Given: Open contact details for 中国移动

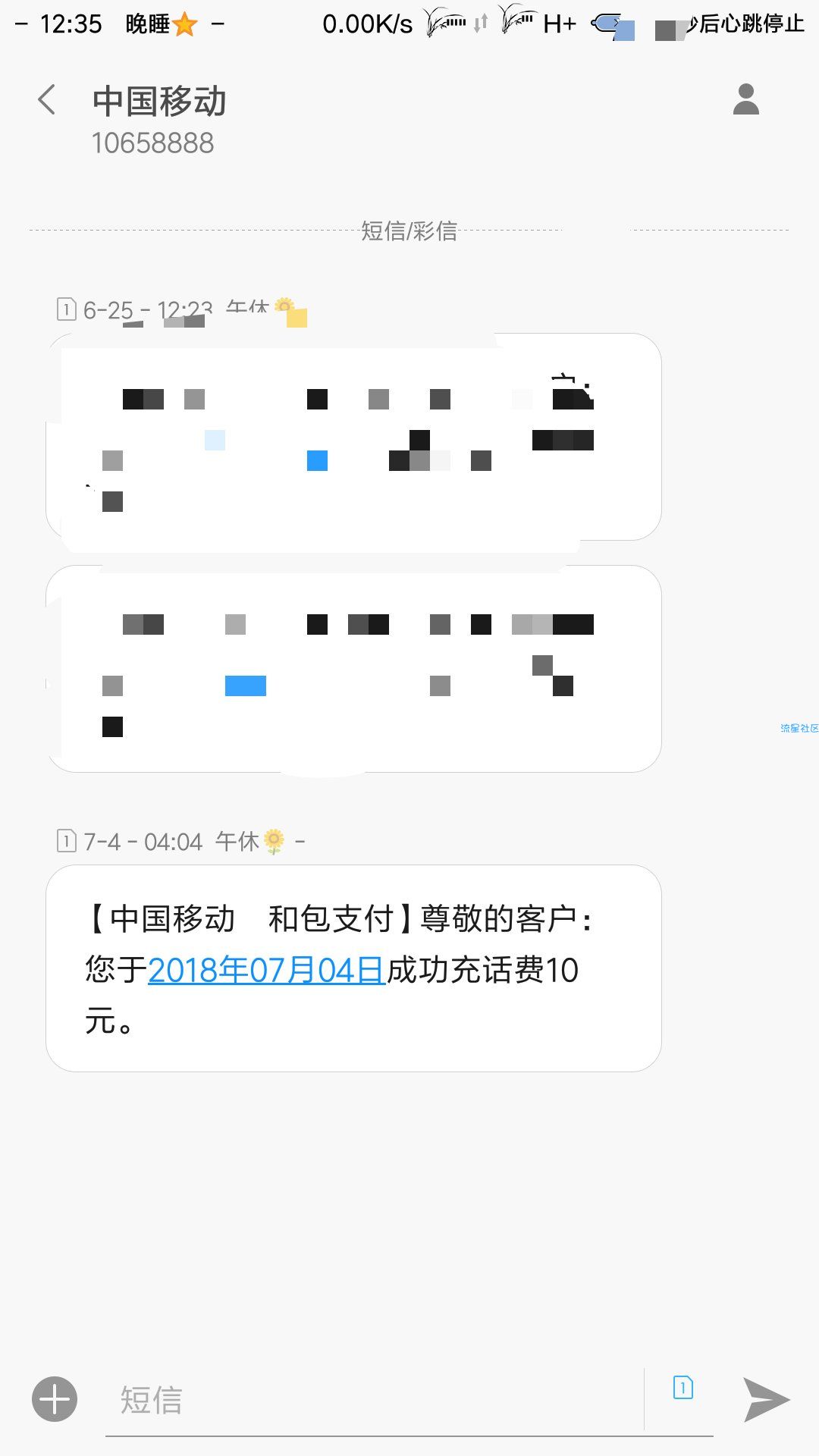Looking at the screenshot, I should point(745,100).
